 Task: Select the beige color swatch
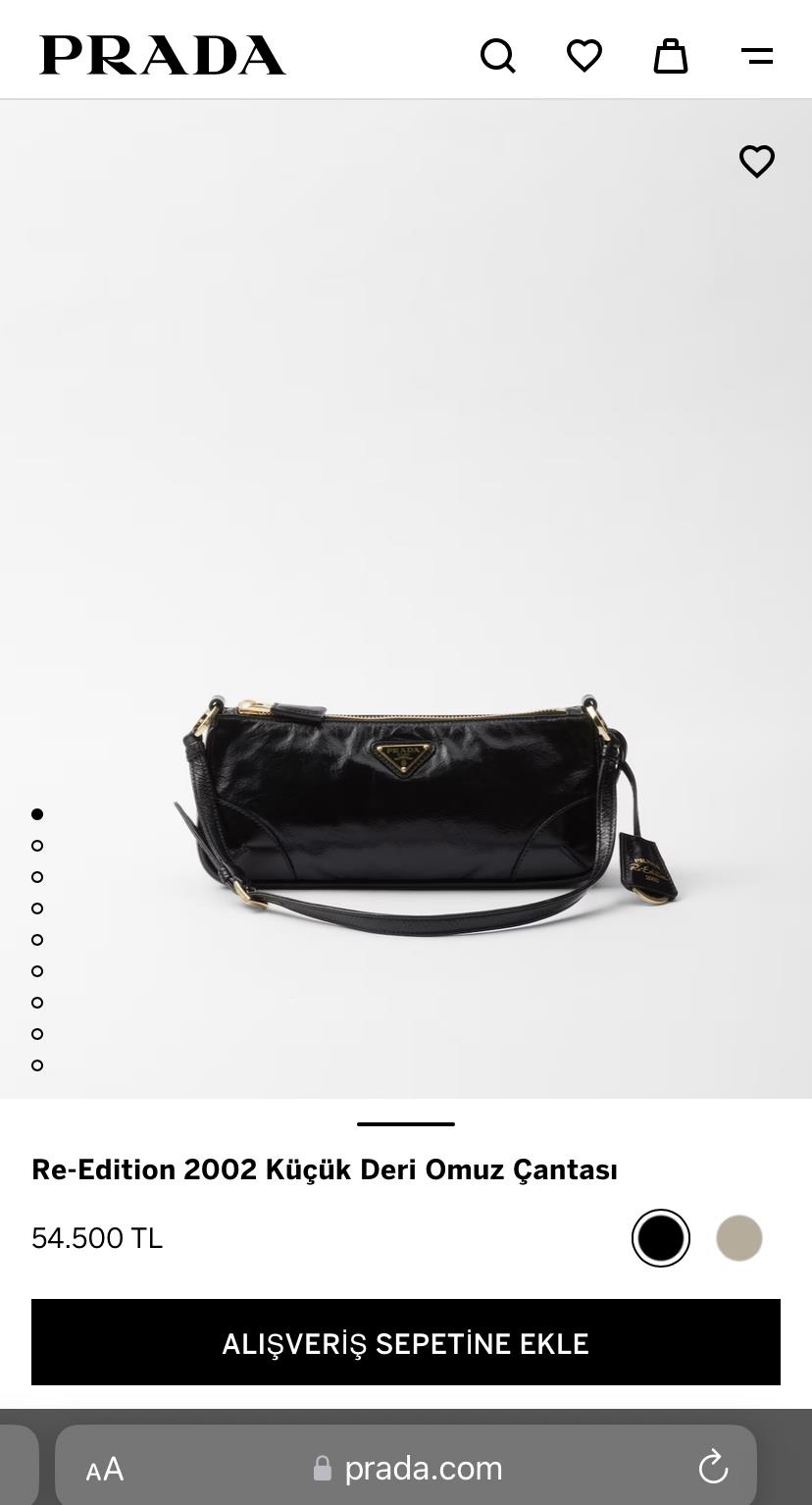pos(739,1238)
